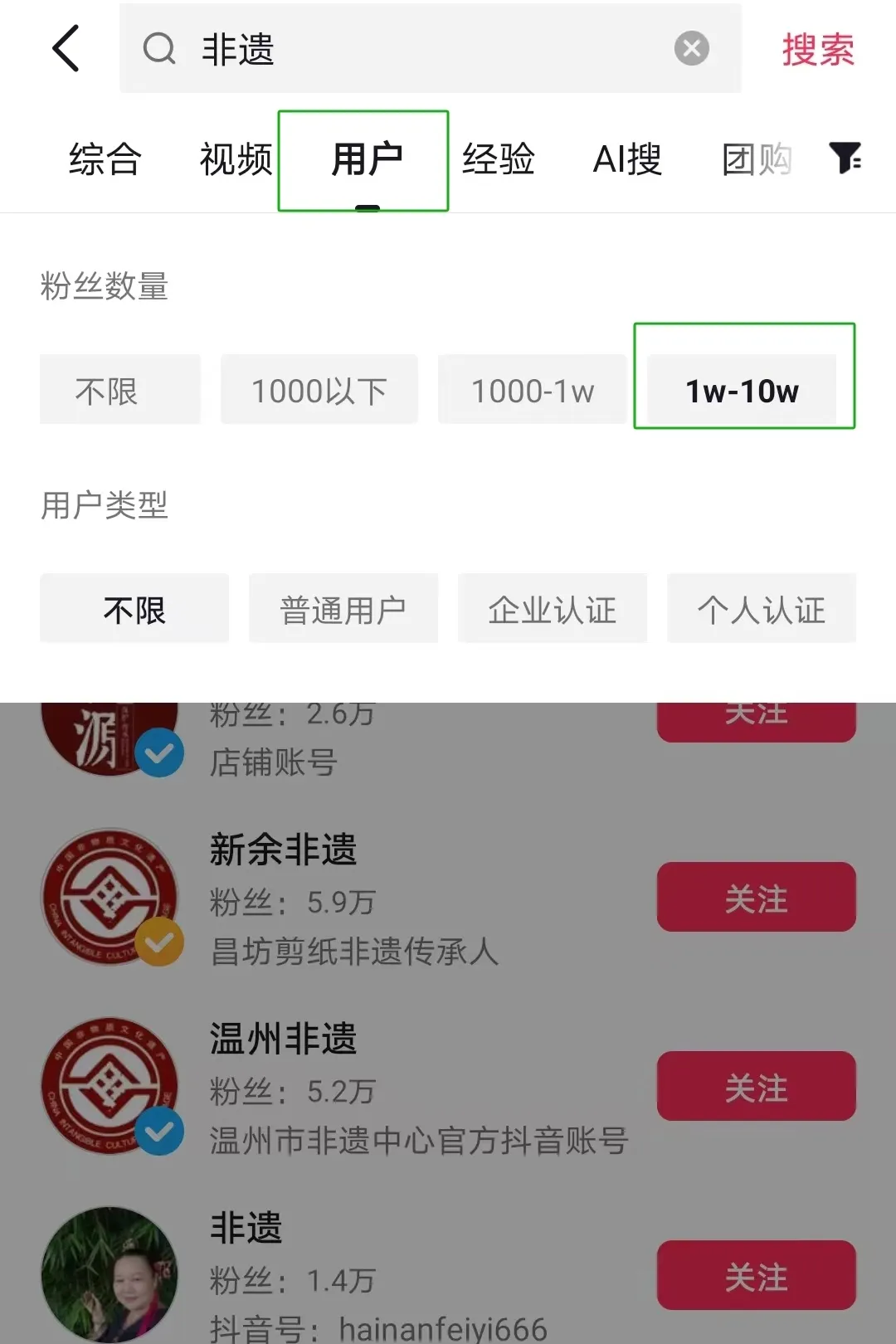896x1344 pixels.
Task: Select 不限 under 粉丝数量
Action: [120, 390]
